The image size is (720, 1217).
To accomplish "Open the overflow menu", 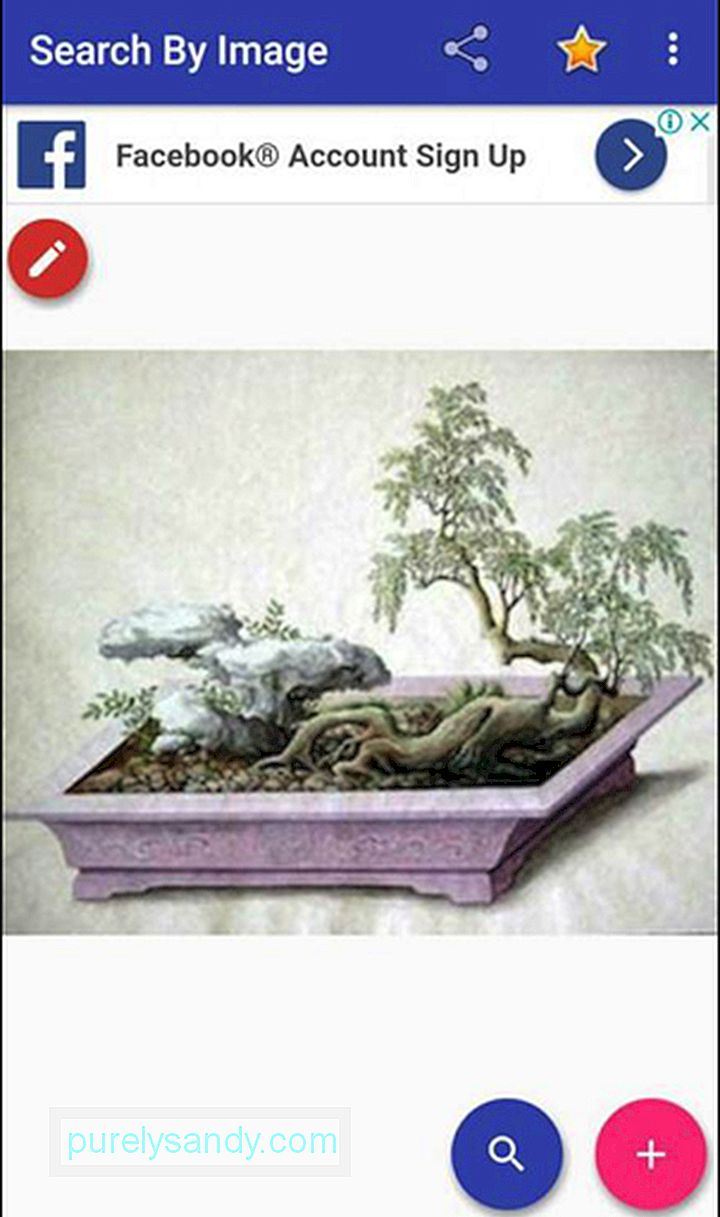I will (x=673, y=50).
